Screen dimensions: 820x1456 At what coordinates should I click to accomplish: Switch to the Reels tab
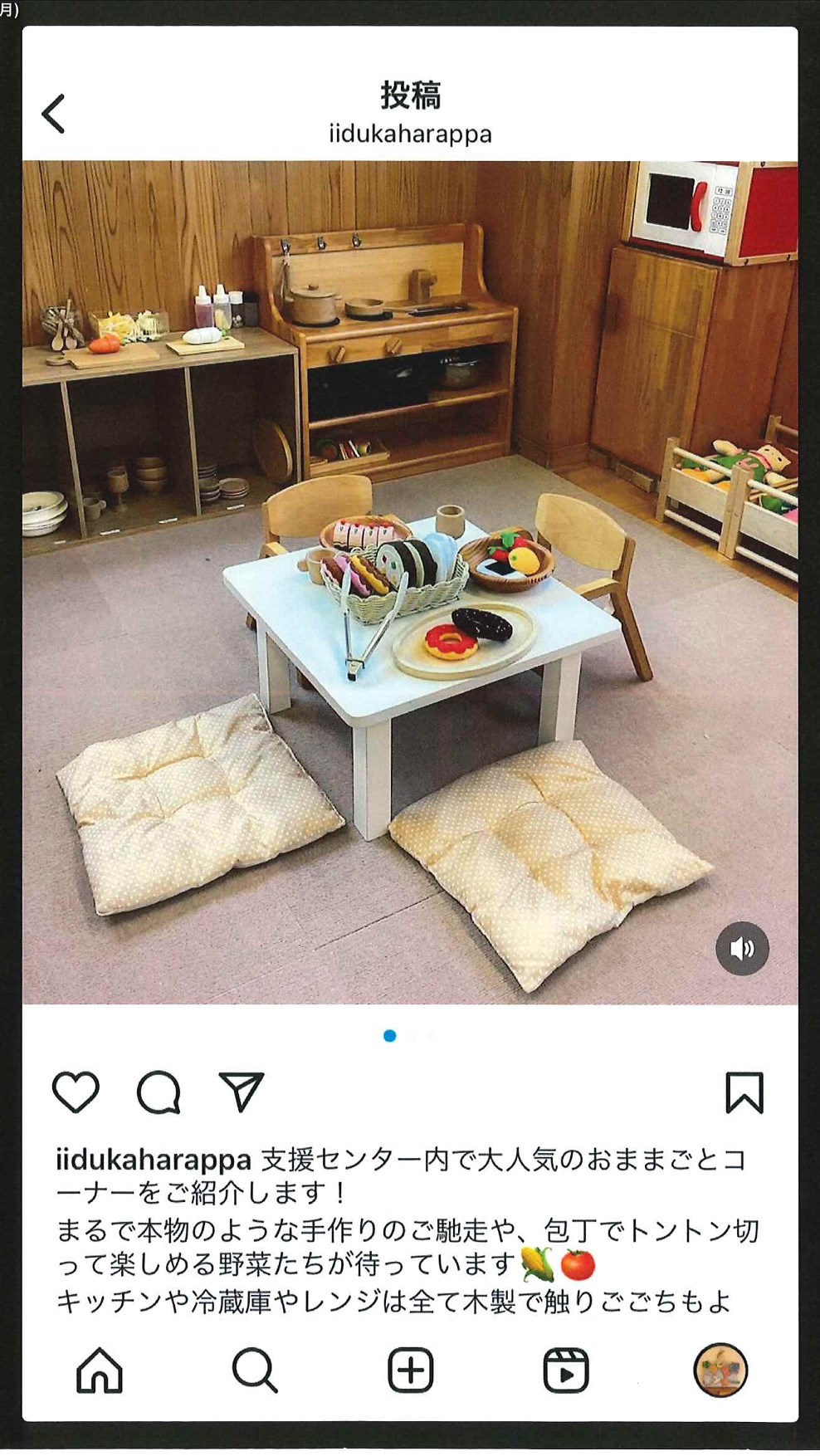(x=566, y=1370)
